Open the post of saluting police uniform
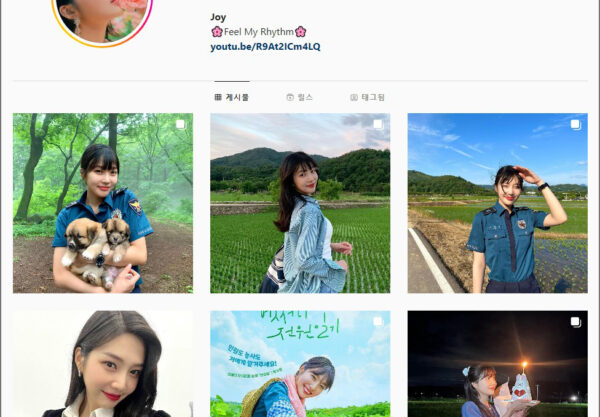 (497, 202)
